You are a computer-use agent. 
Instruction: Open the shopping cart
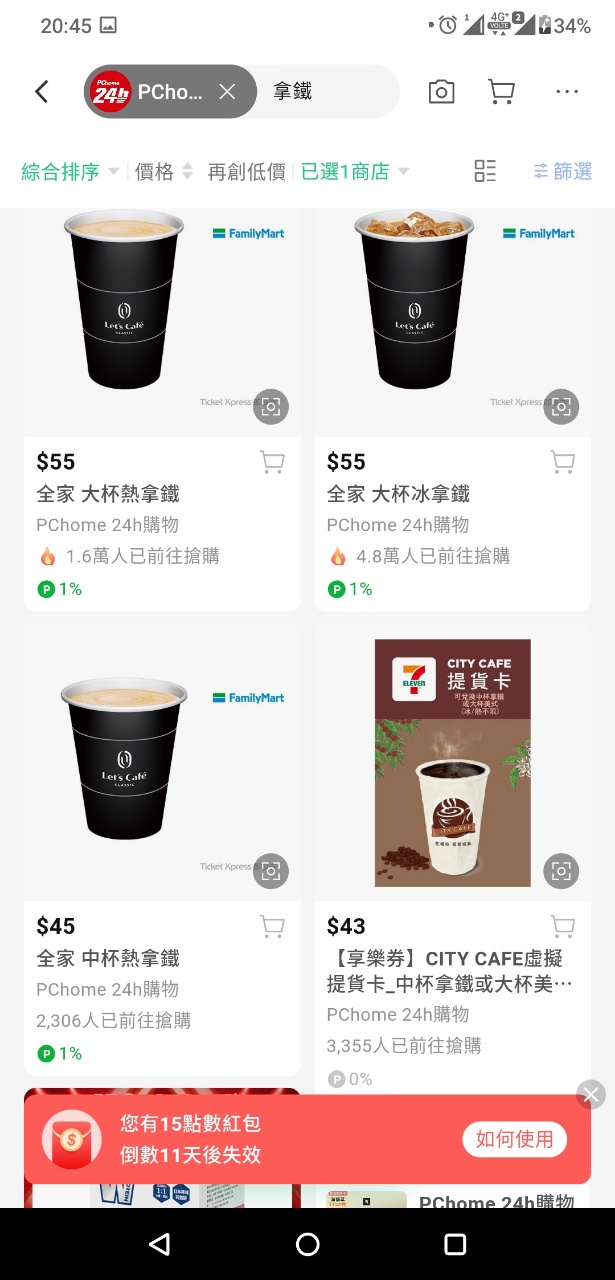coord(501,92)
